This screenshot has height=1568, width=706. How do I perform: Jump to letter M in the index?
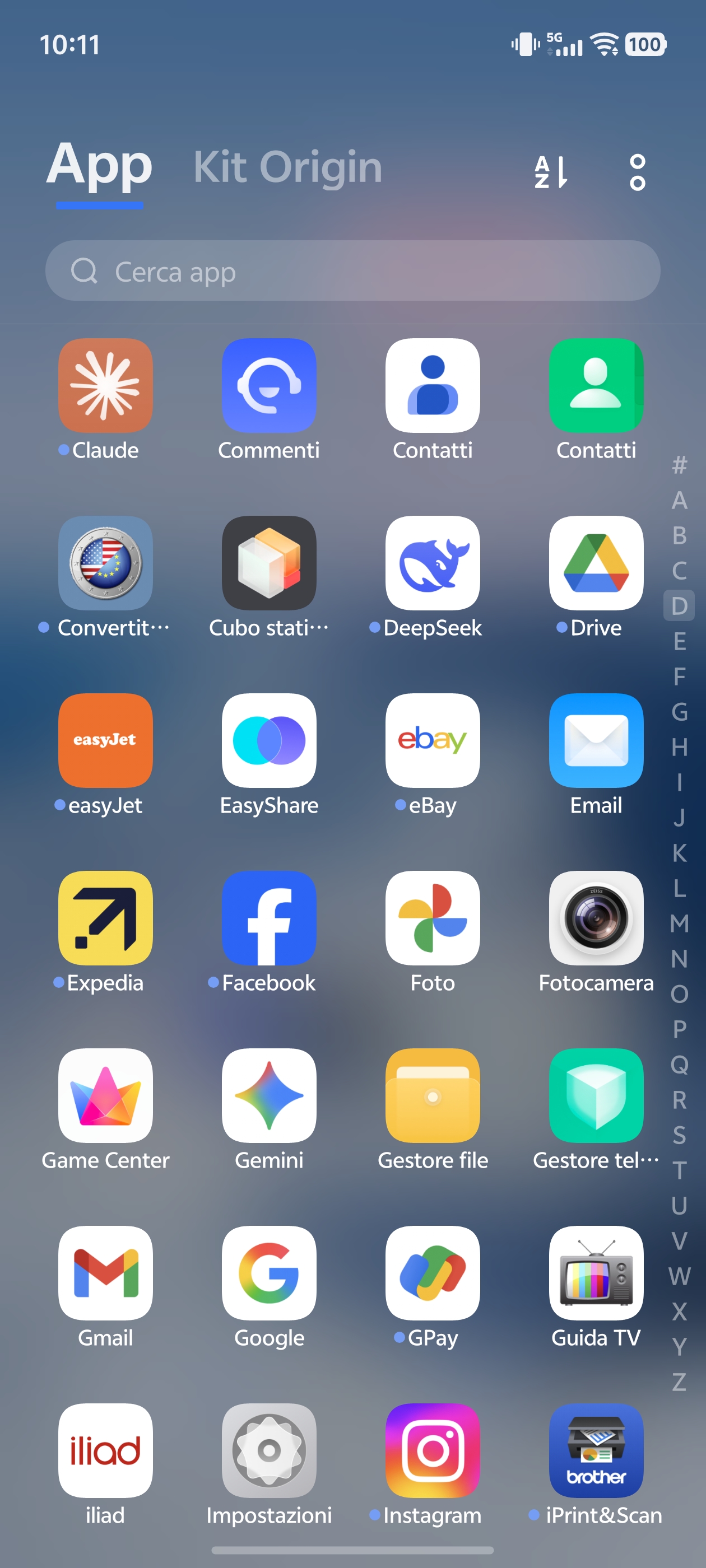pyautogui.click(x=679, y=923)
